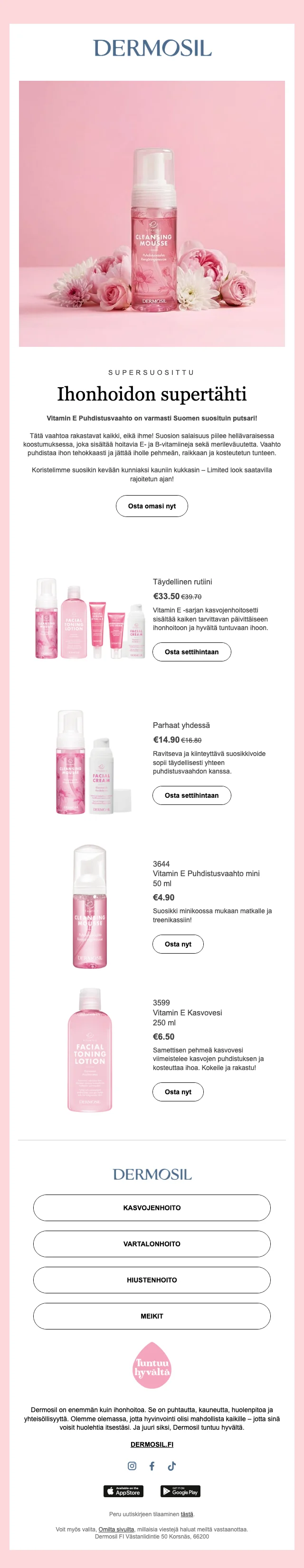Buy the Täydellinen rutiini set via 'Osta settihintaan'

coord(191,652)
